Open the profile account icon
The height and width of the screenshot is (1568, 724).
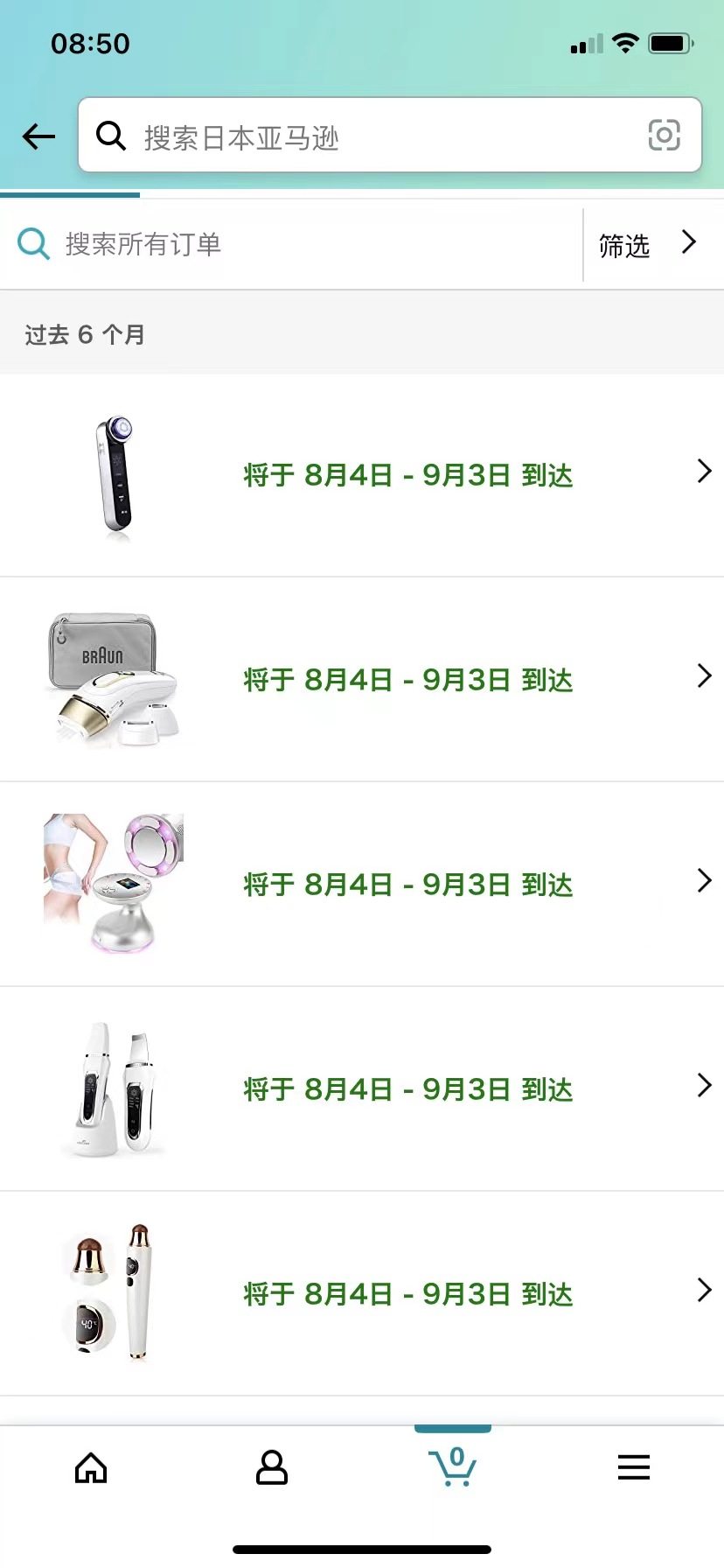[271, 1467]
